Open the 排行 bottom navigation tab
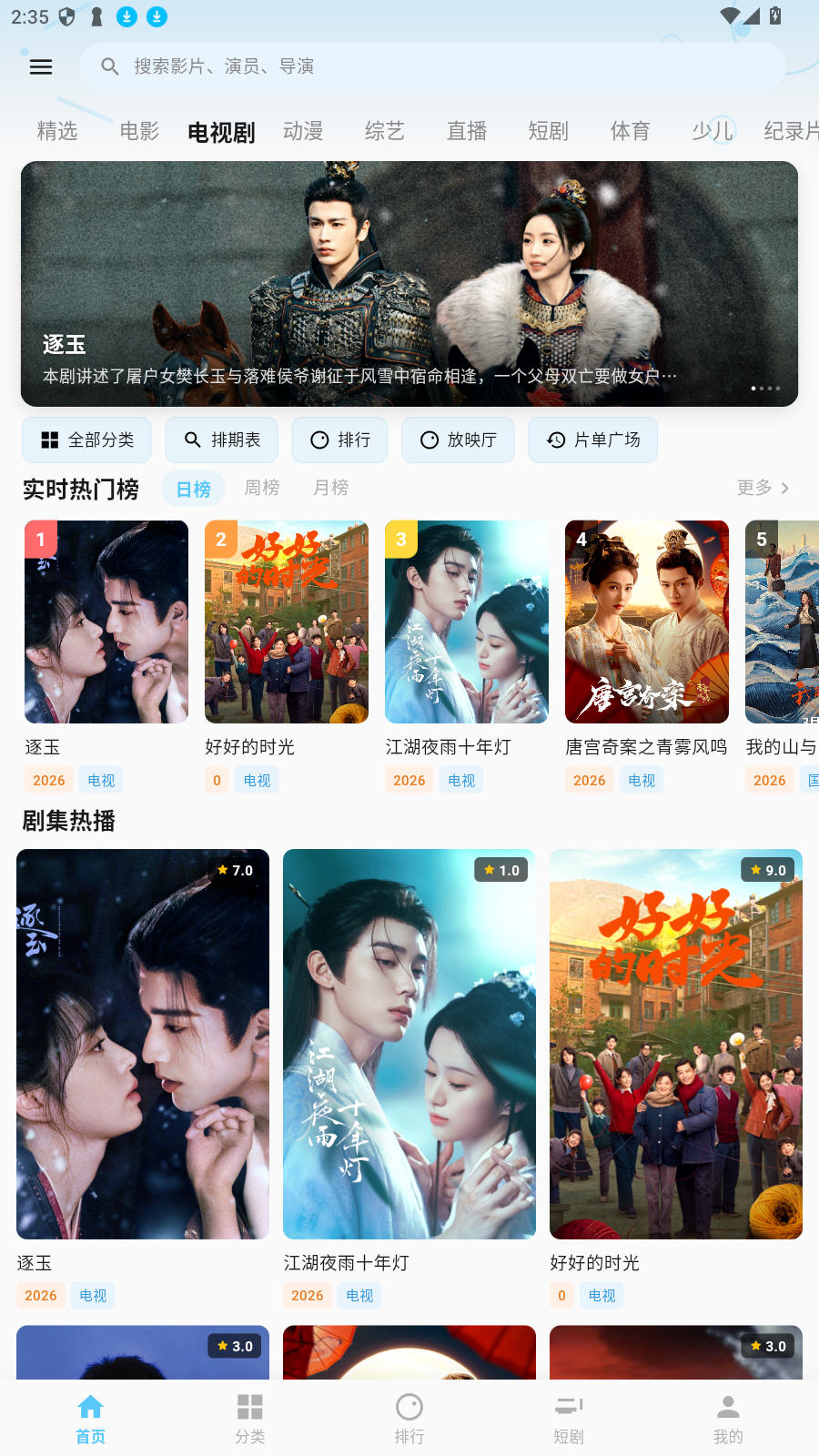Image resolution: width=819 pixels, height=1456 pixels. (x=409, y=1418)
